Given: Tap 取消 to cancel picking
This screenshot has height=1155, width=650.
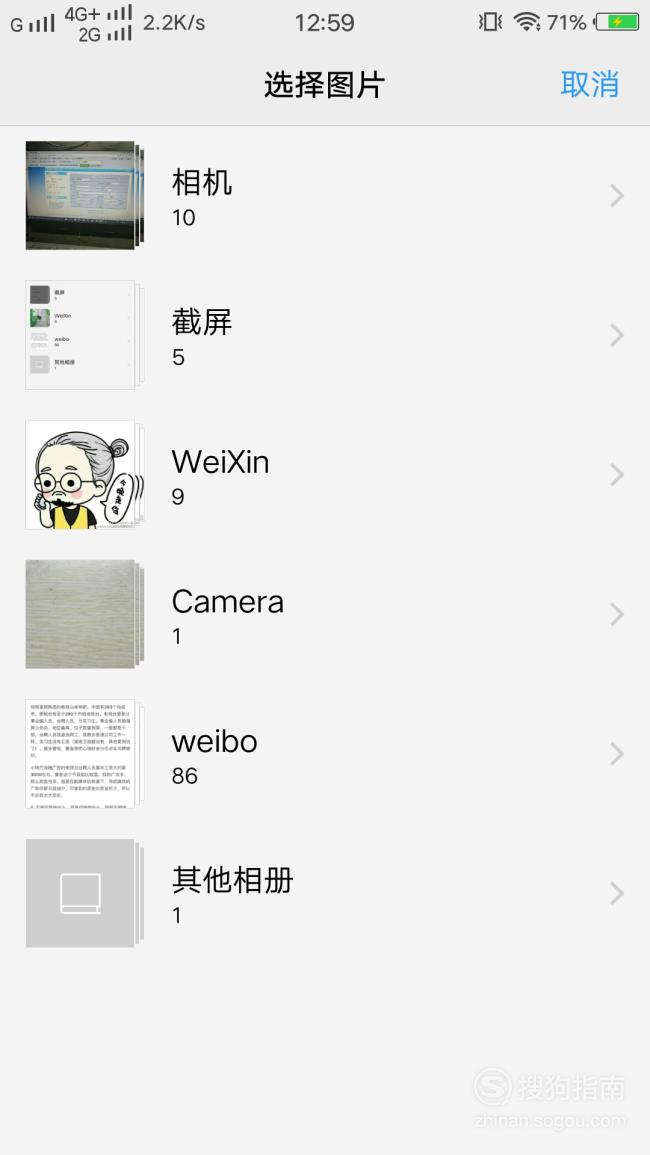Looking at the screenshot, I should pyautogui.click(x=589, y=84).
